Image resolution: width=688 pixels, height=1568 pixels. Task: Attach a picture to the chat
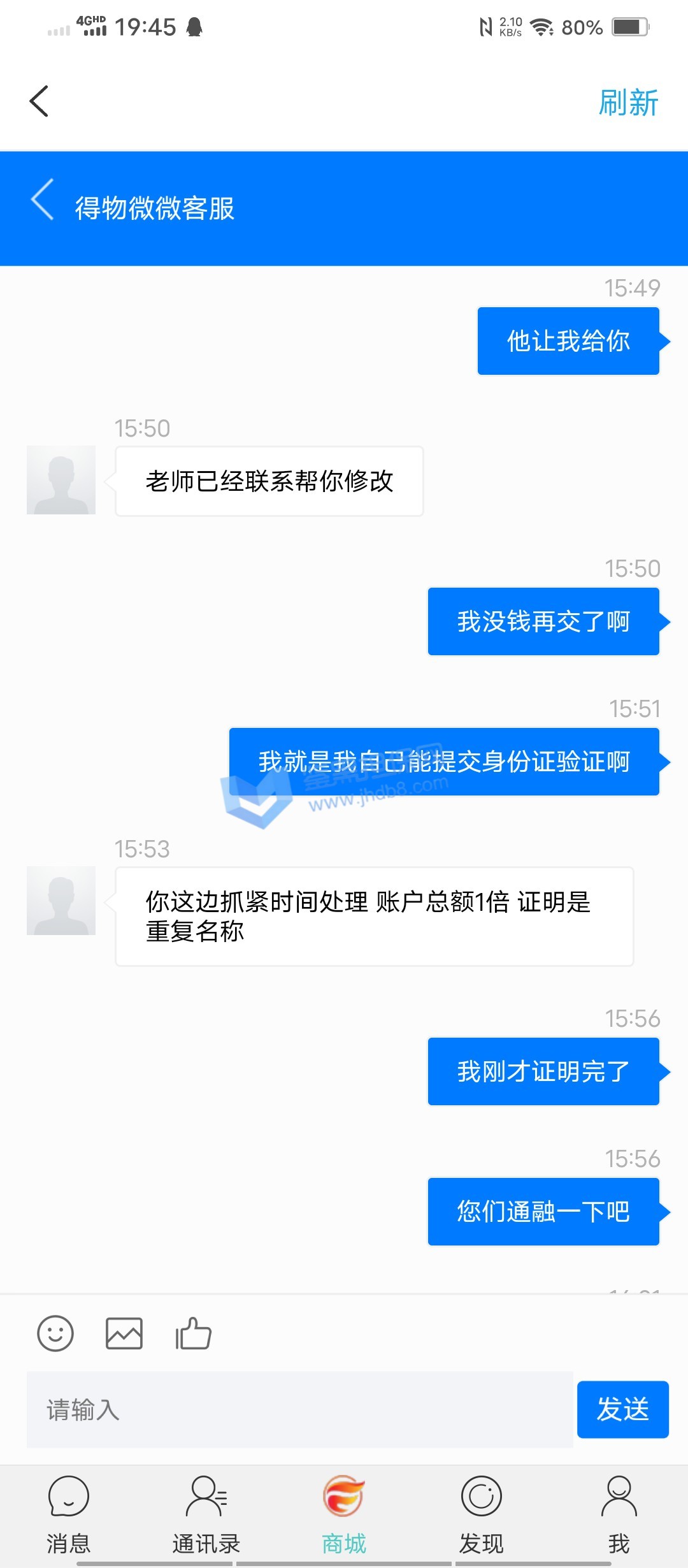[124, 1333]
